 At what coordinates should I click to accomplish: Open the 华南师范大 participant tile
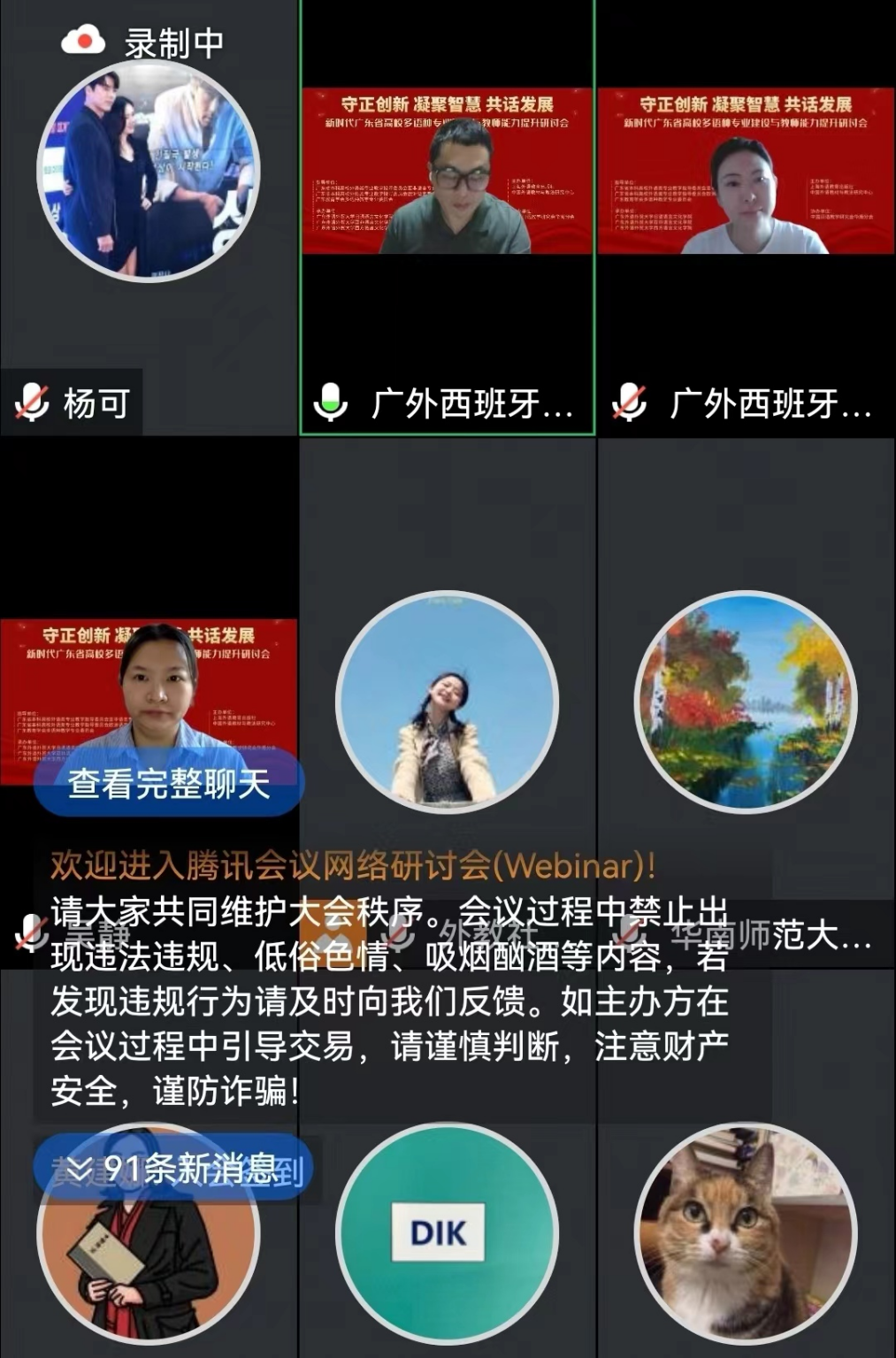point(746,701)
